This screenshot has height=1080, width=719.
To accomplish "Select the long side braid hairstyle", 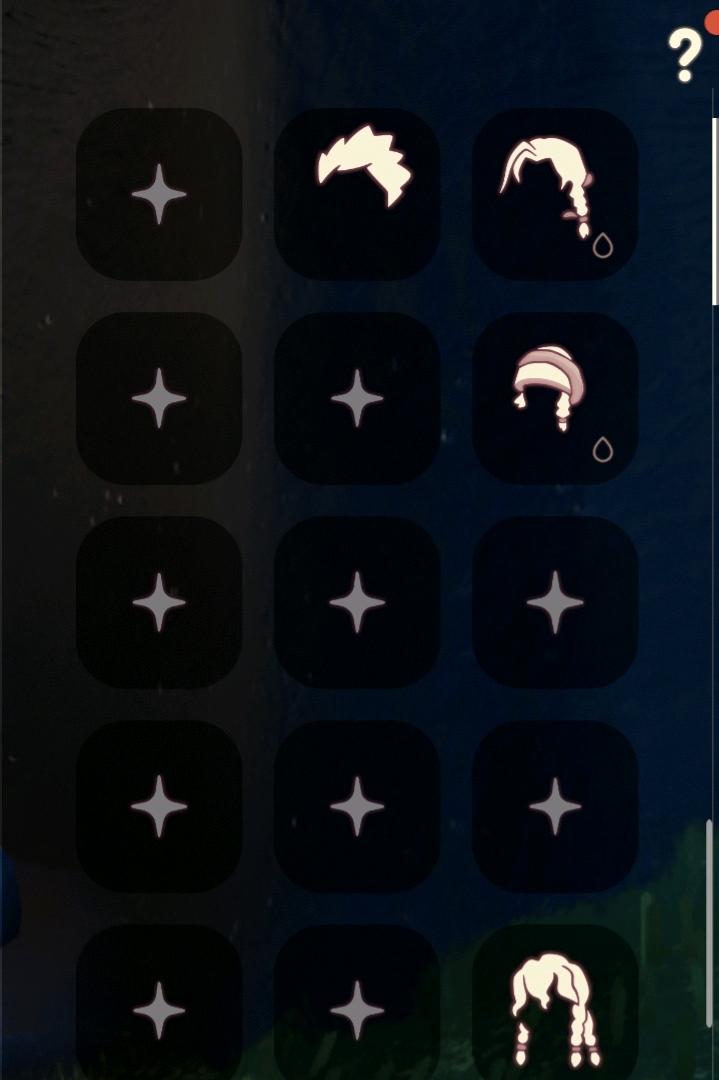I will 554,193.
